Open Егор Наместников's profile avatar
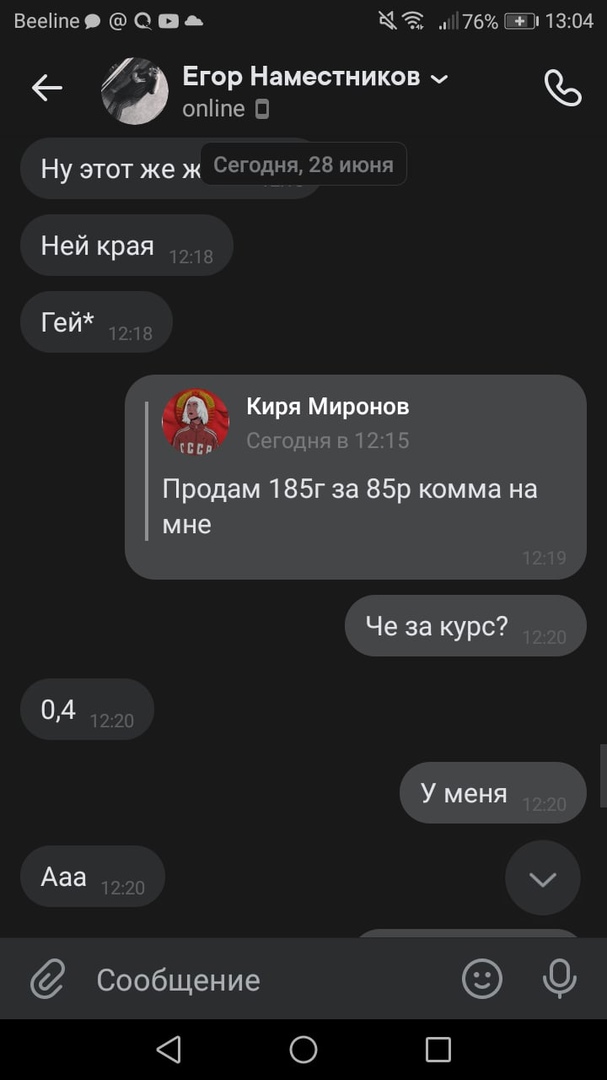The width and height of the screenshot is (607, 1080). 135,91
